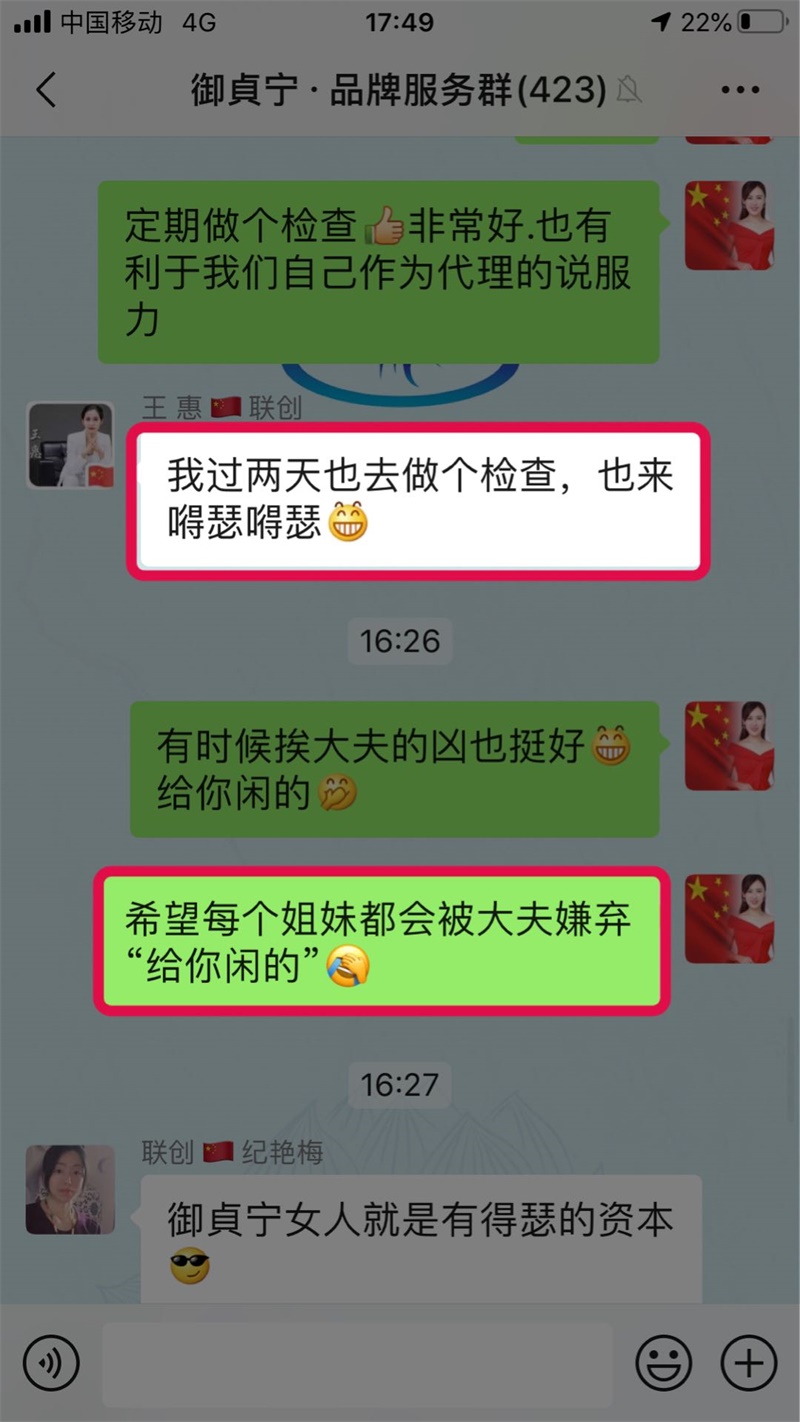Switch to voice message input
This screenshot has height=1422, width=800.
(x=51, y=1362)
